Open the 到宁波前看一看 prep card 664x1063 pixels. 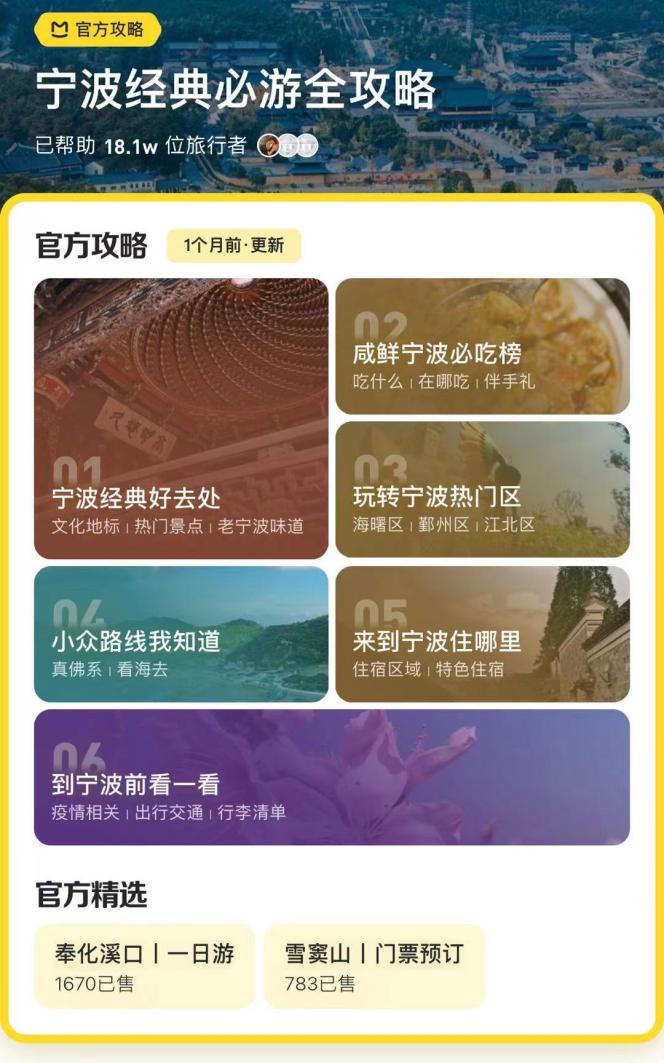click(x=331, y=777)
